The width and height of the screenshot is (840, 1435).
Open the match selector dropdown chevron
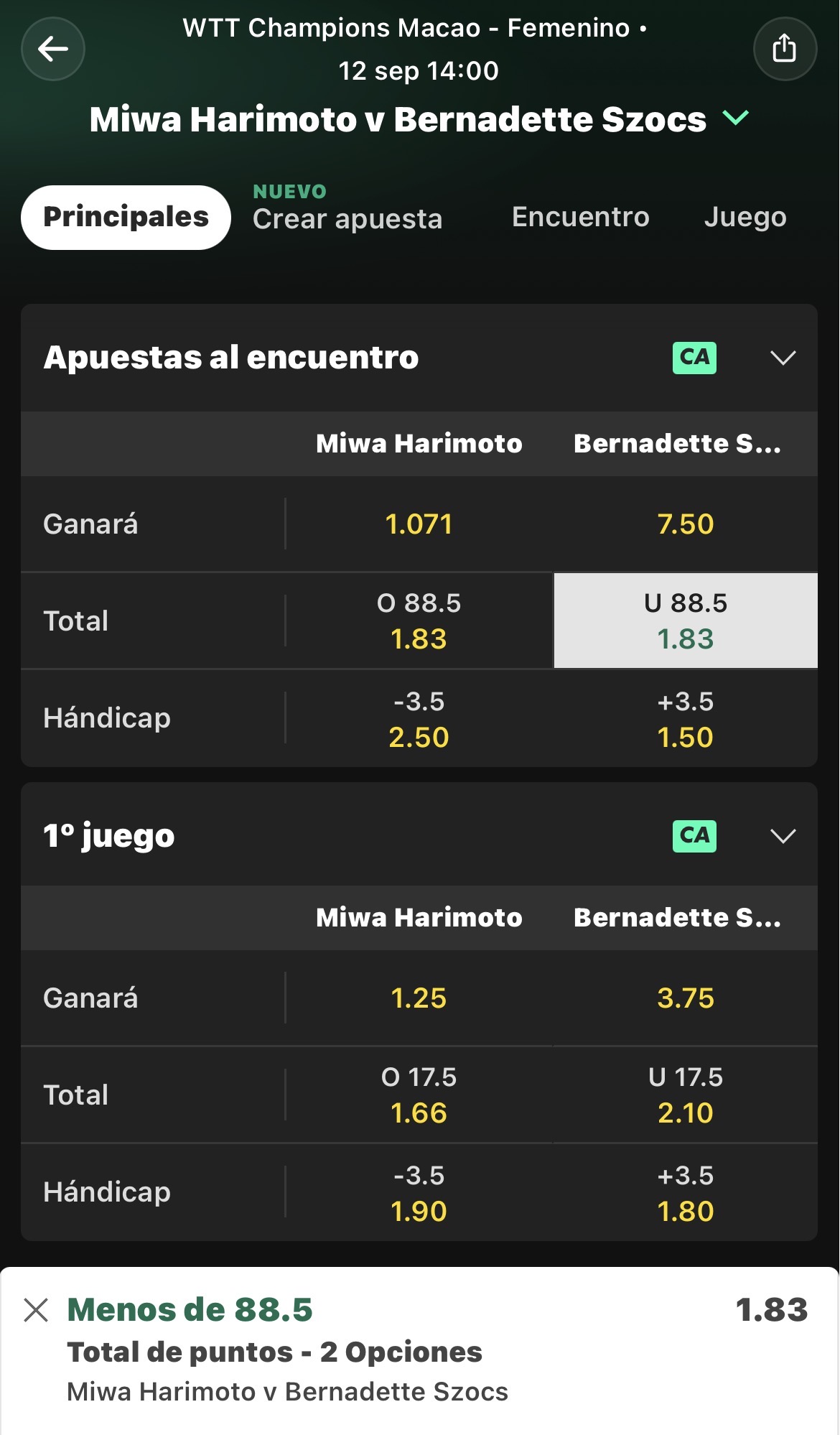(x=736, y=118)
